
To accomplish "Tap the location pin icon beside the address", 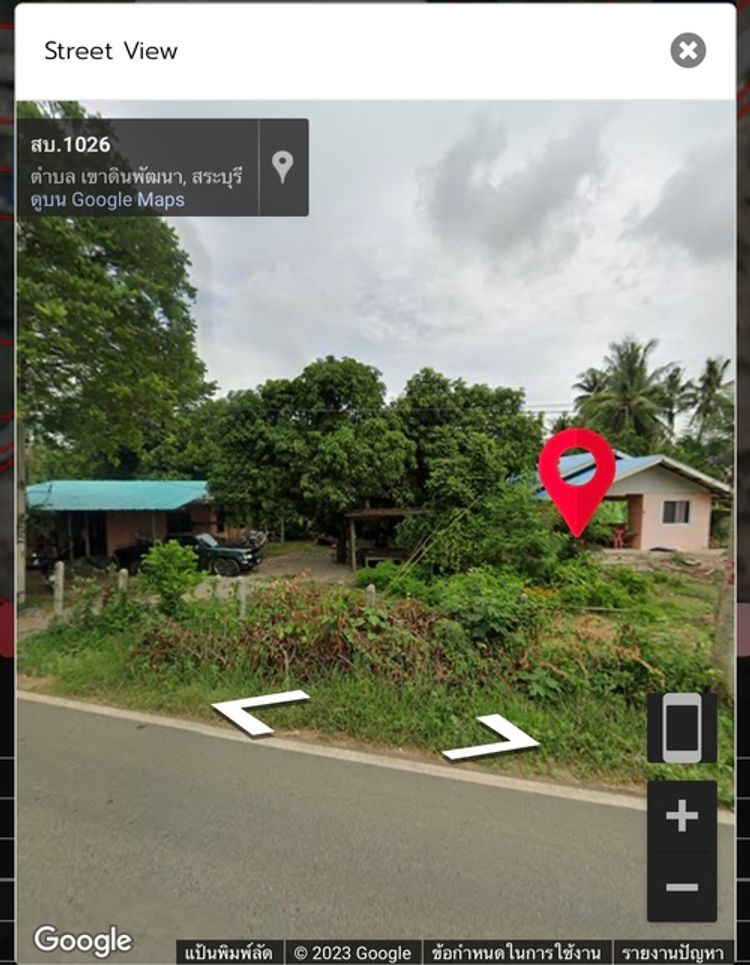I will click(x=283, y=167).
